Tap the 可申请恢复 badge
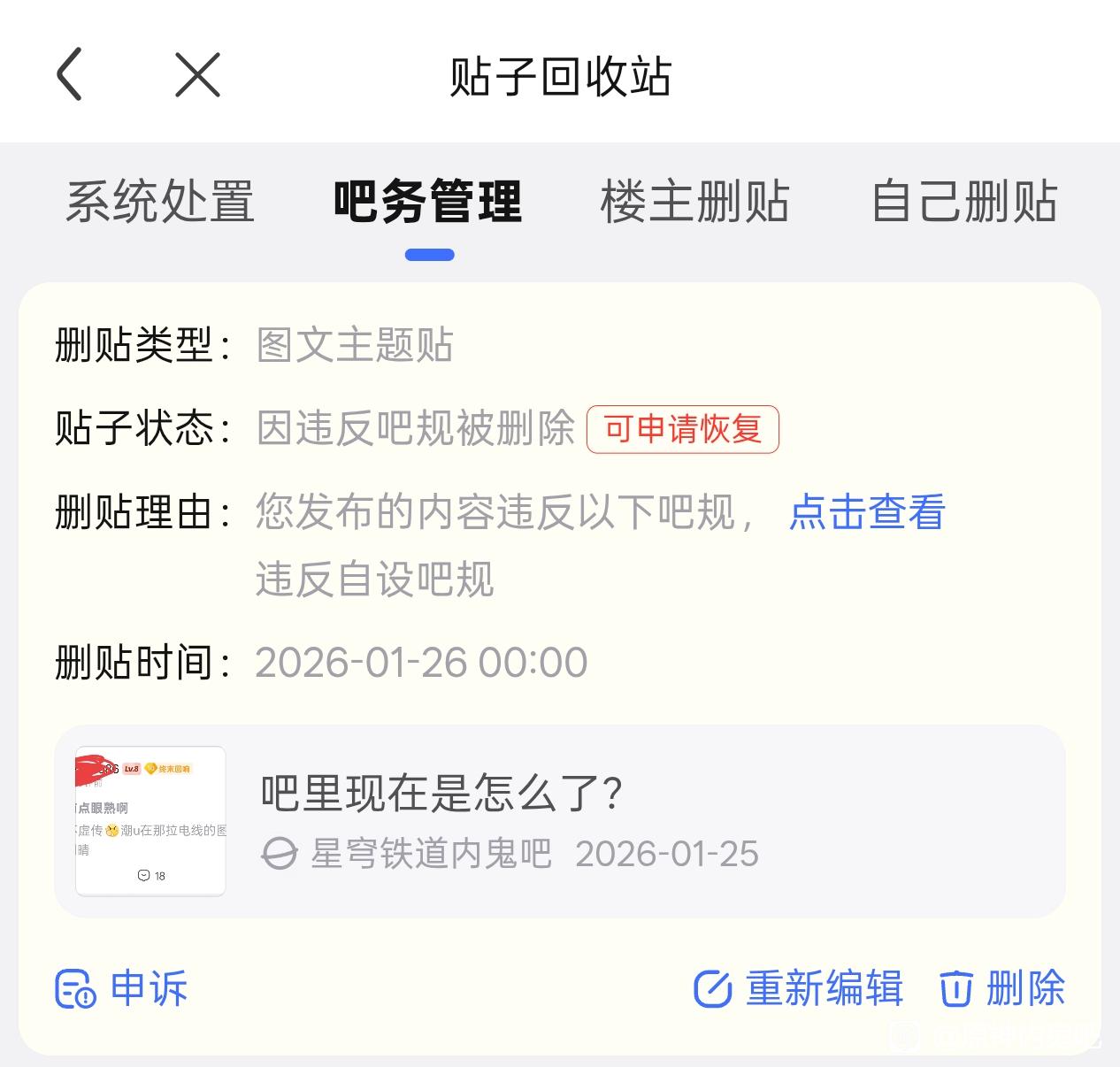 tap(682, 429)
